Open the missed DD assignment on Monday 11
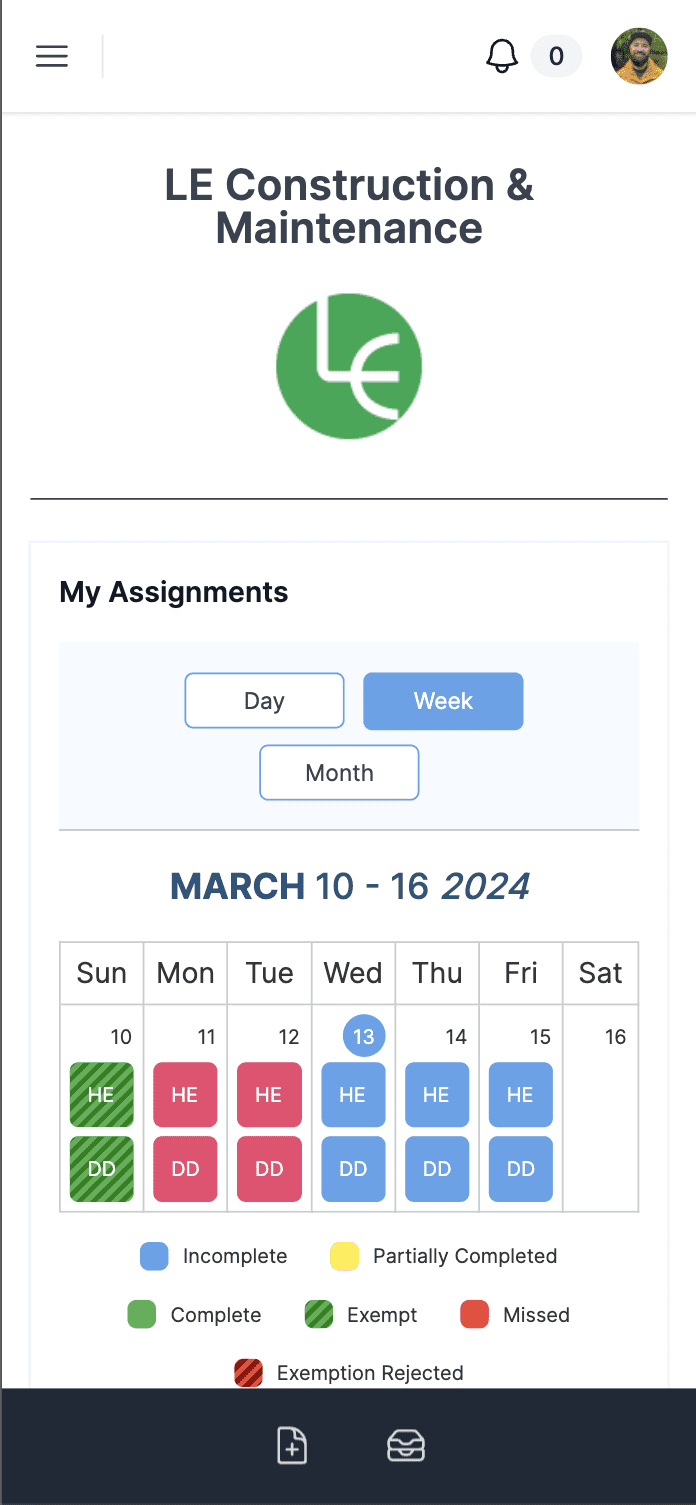696x1505 pixels. [x=185, y=1169]
